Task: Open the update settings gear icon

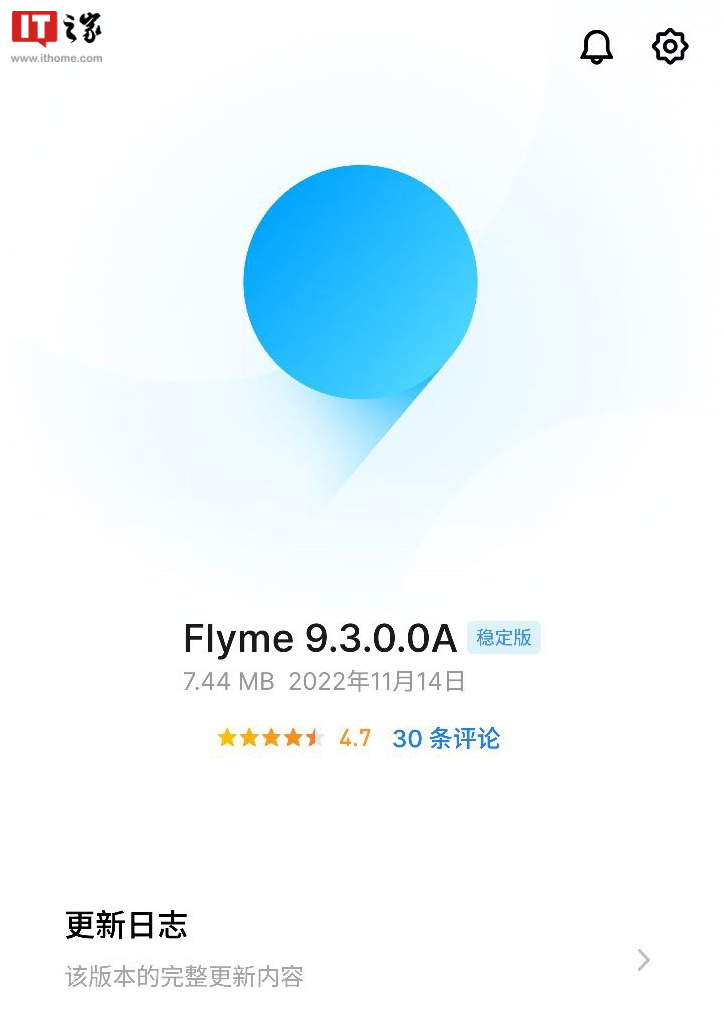Action: (x=669, y=46)
